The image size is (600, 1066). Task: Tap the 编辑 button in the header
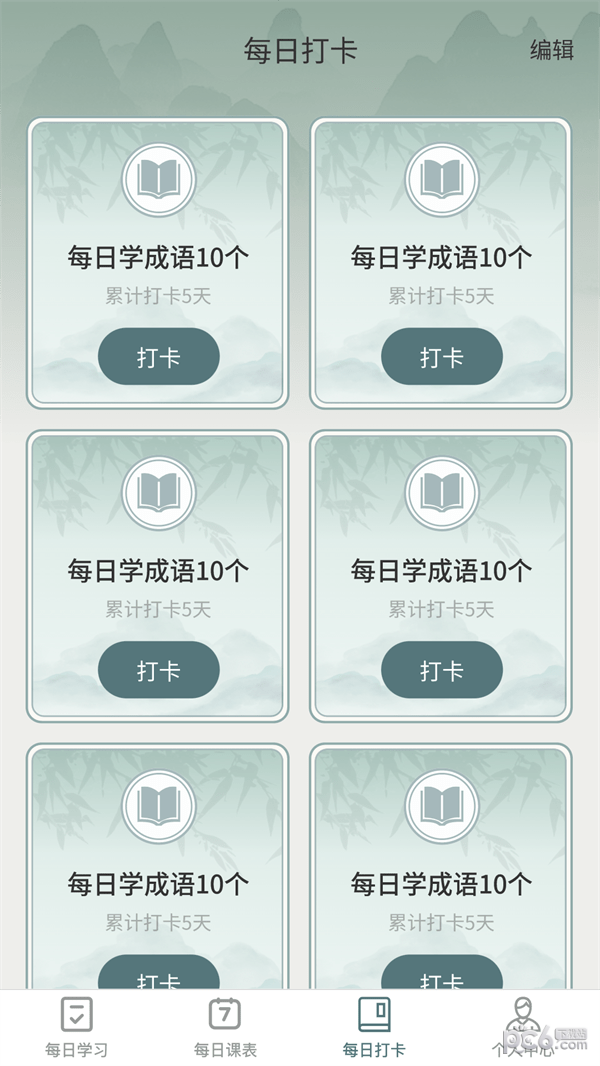pyautogui.click(x=551, y=50)
